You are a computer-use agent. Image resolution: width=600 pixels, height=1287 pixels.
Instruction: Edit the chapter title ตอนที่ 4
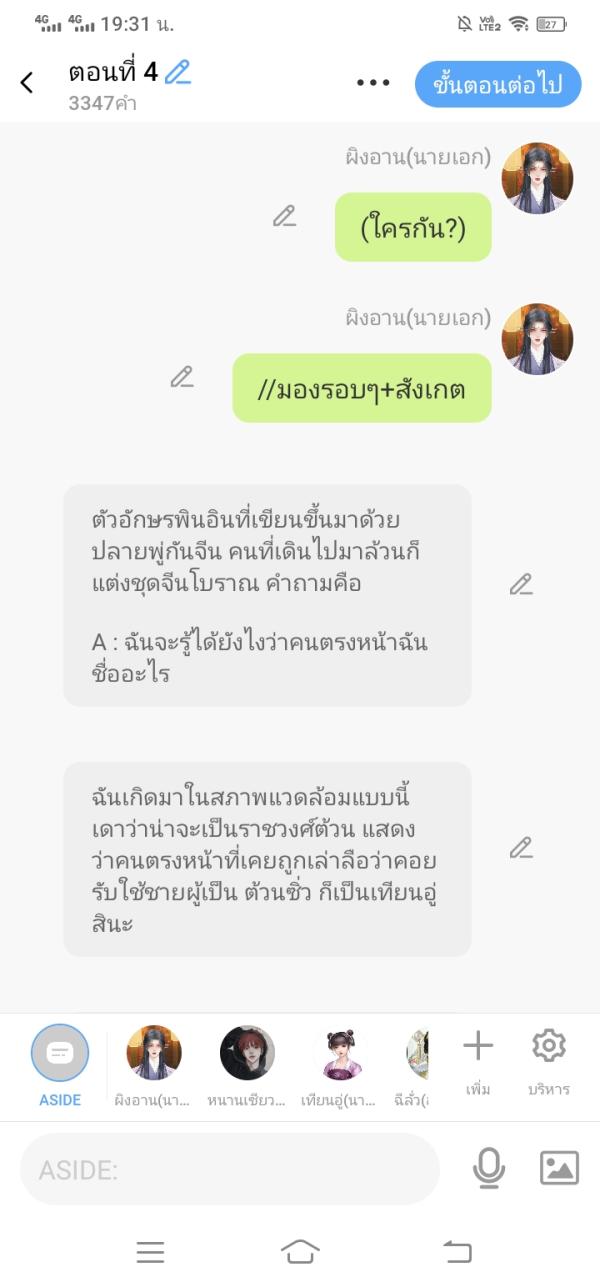(178, 72)
